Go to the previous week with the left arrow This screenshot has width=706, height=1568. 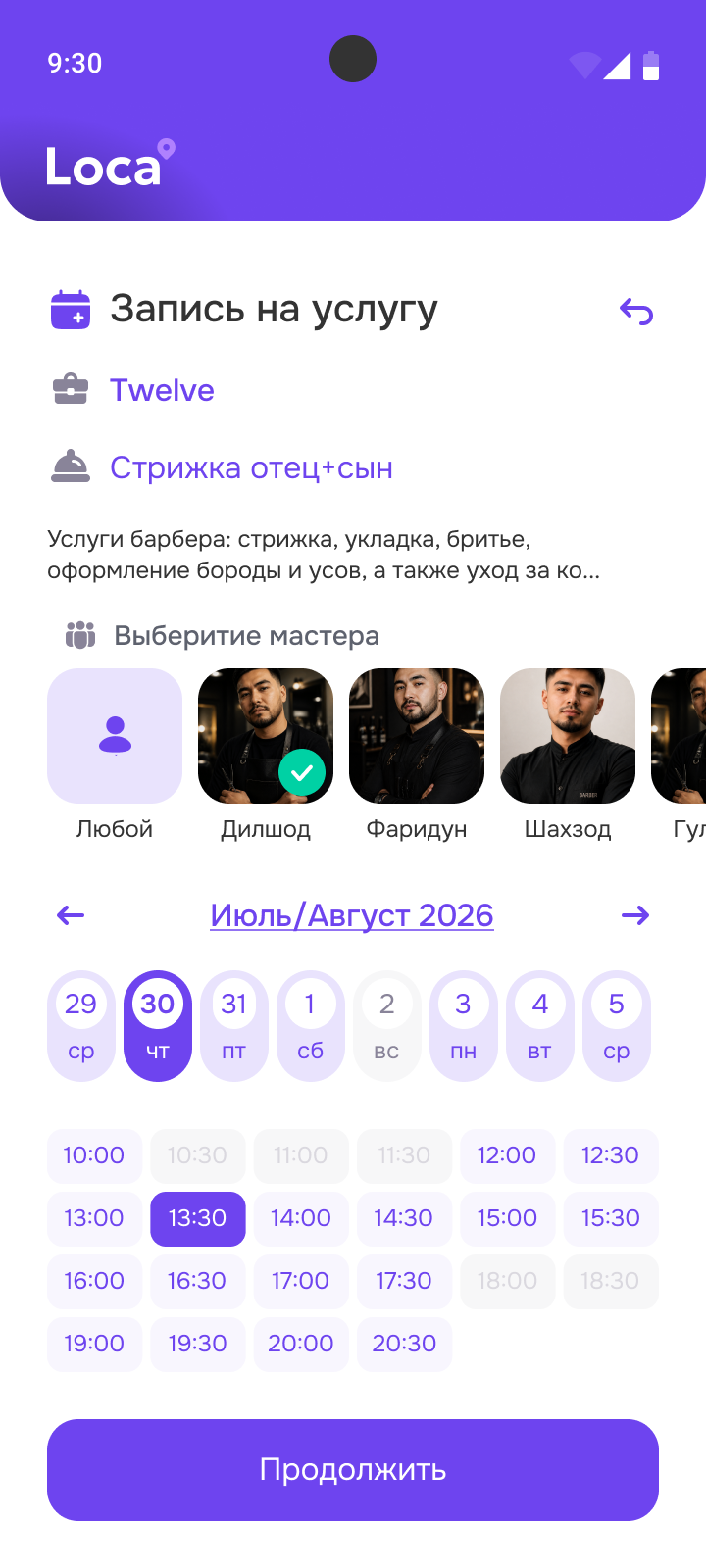point(71,915)
